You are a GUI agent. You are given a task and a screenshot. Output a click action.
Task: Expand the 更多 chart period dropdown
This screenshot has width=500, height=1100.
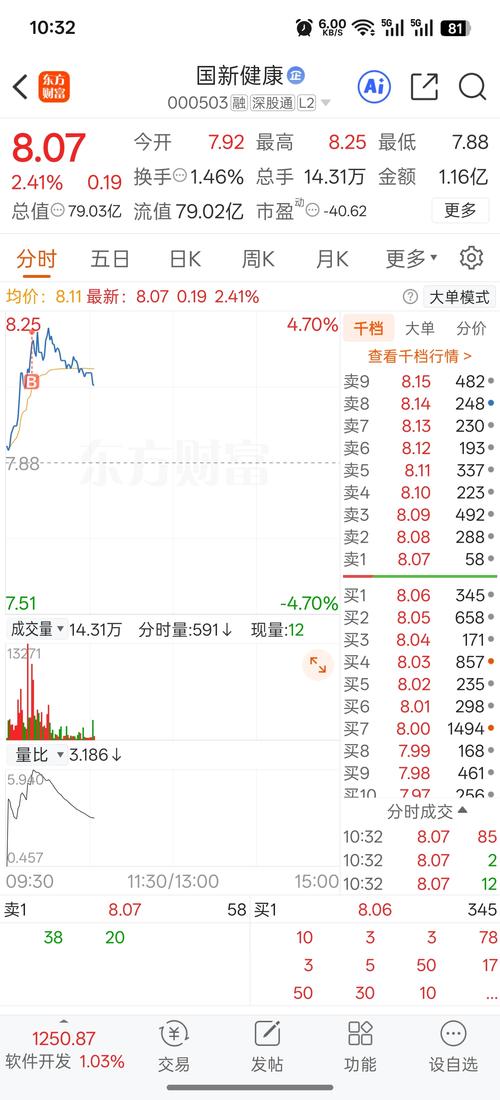[411, 259]
